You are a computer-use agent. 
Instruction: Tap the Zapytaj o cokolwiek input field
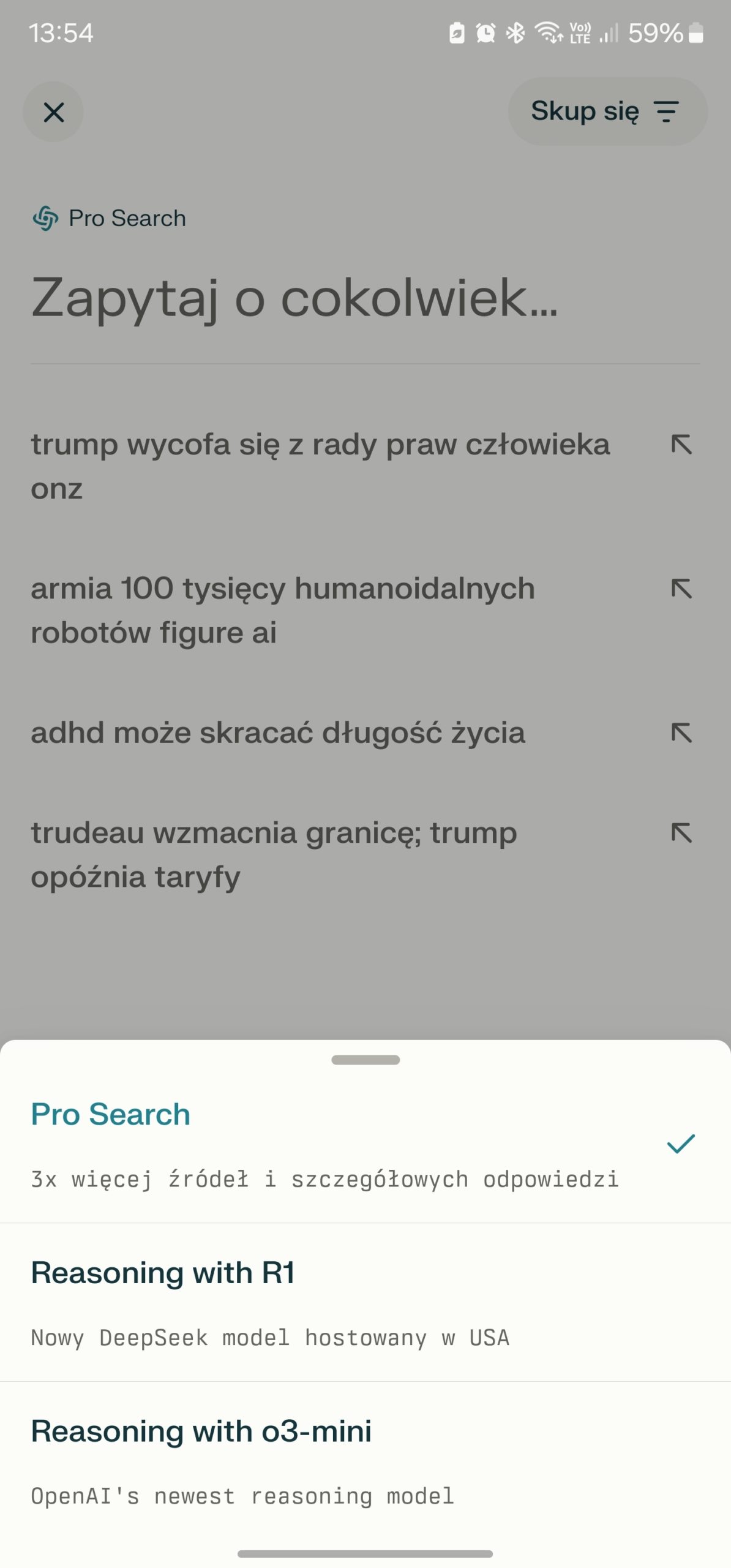365,298
